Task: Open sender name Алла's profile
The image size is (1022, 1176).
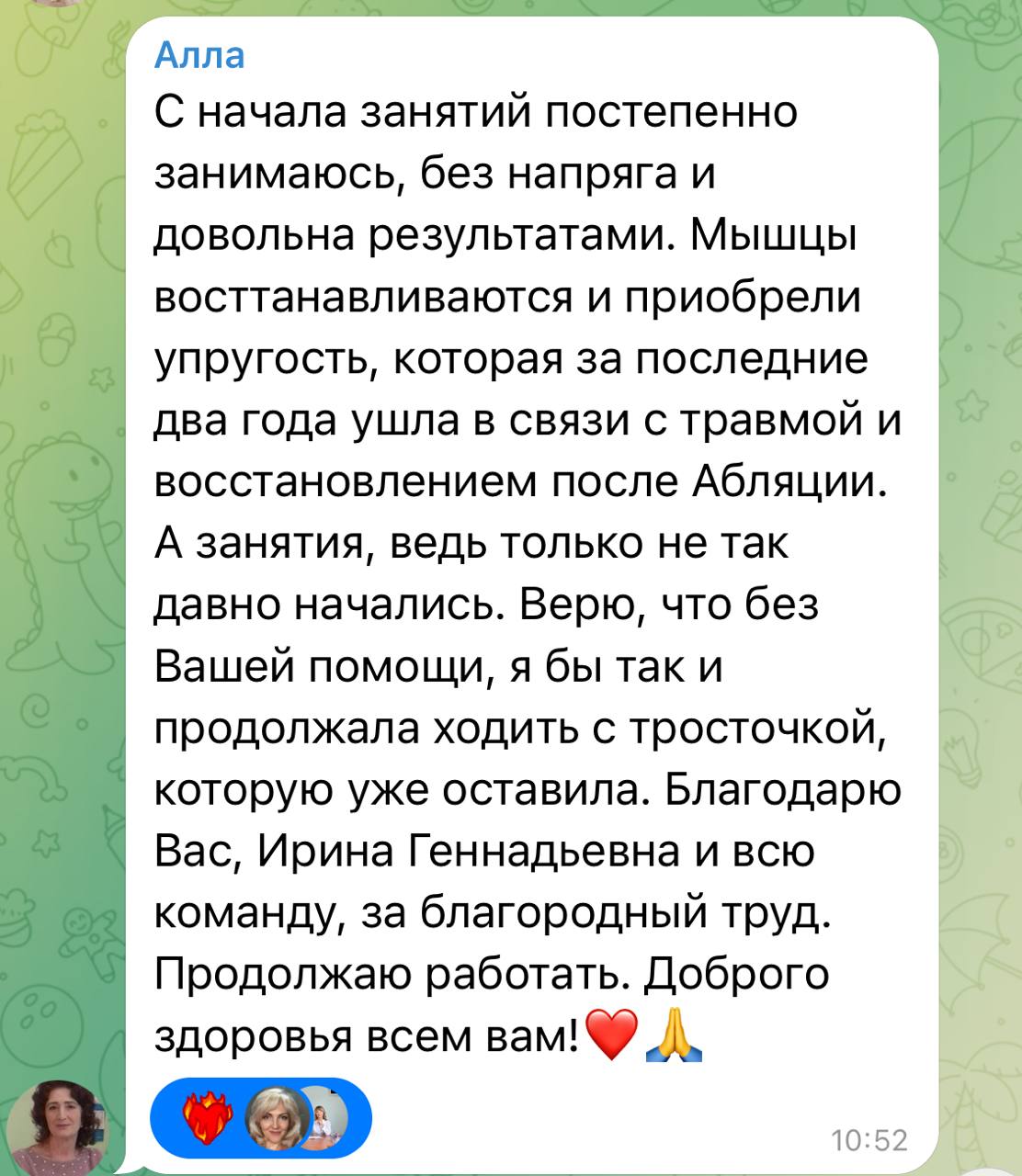Action: pyautogui.click(x=199, y=55)
